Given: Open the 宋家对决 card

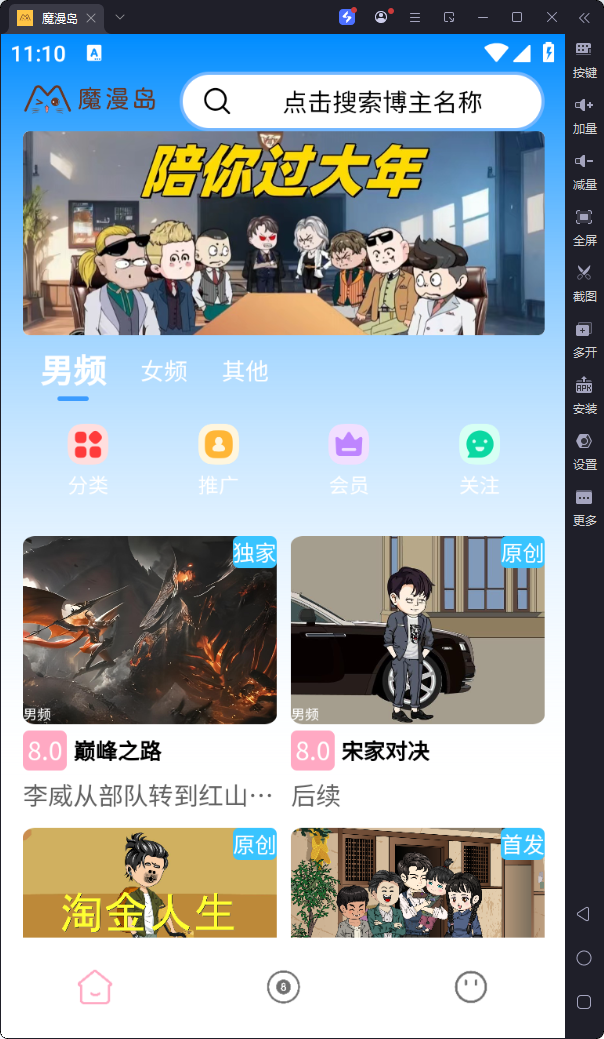Looking at the screenshot, I should click(418, 630).
